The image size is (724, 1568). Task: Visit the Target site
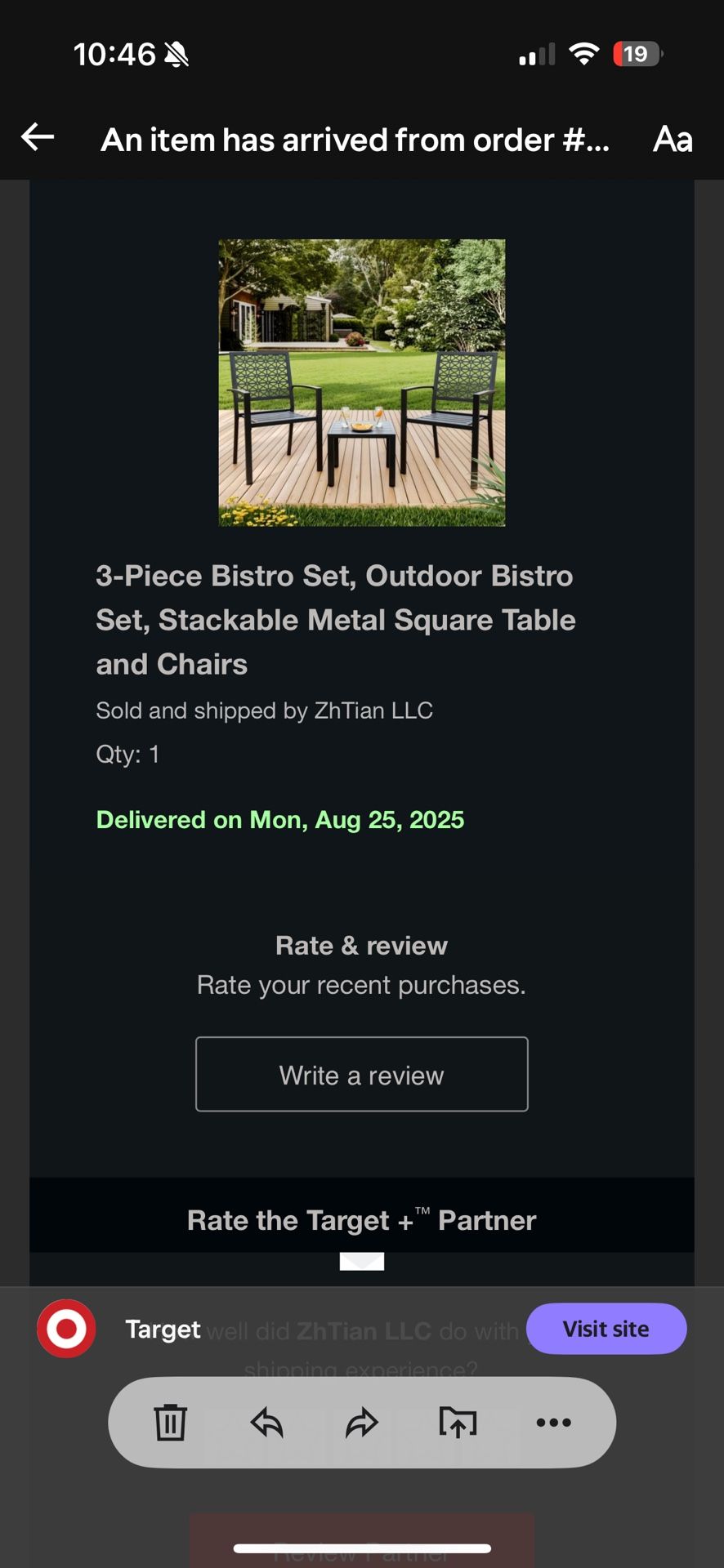pos(606,1329)
